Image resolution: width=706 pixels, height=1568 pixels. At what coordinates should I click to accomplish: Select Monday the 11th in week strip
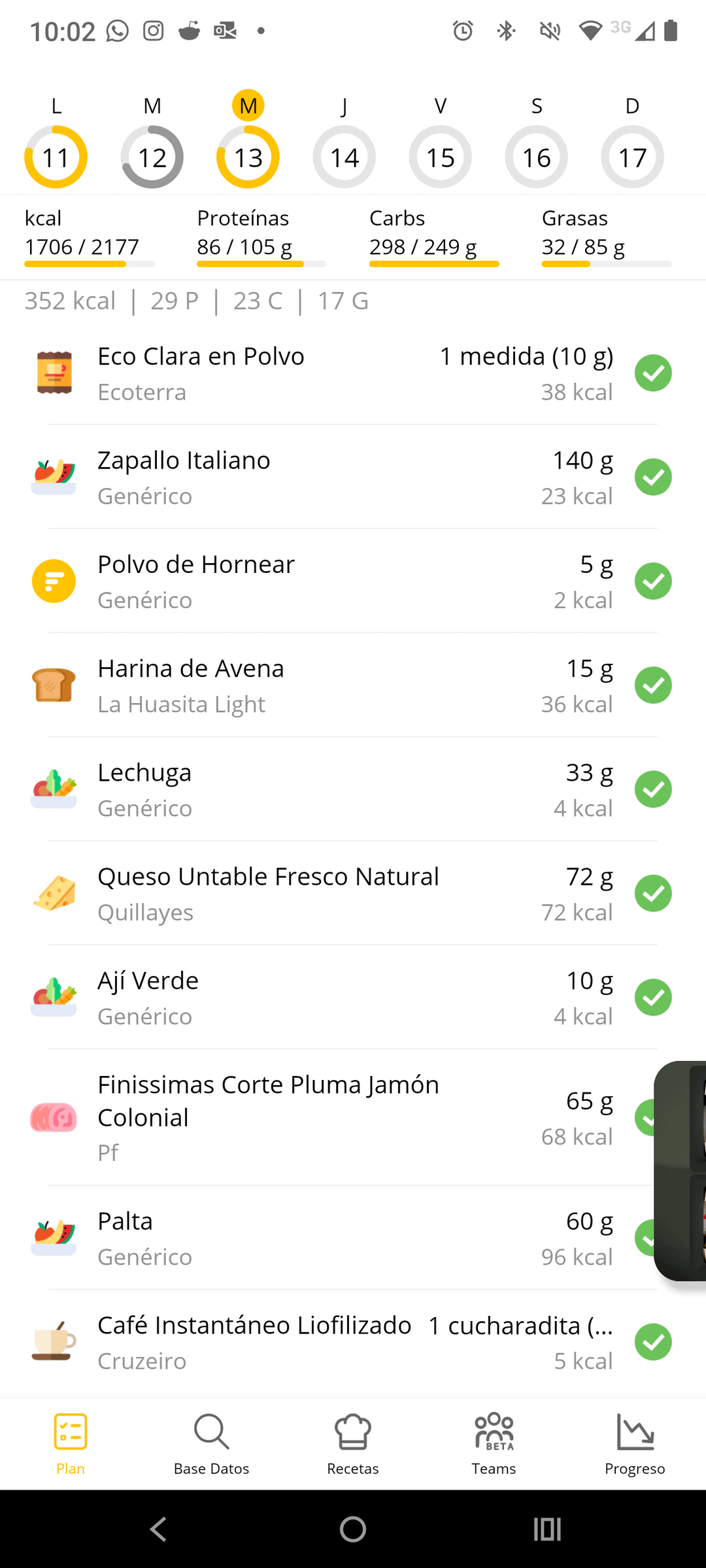[56, 157]
